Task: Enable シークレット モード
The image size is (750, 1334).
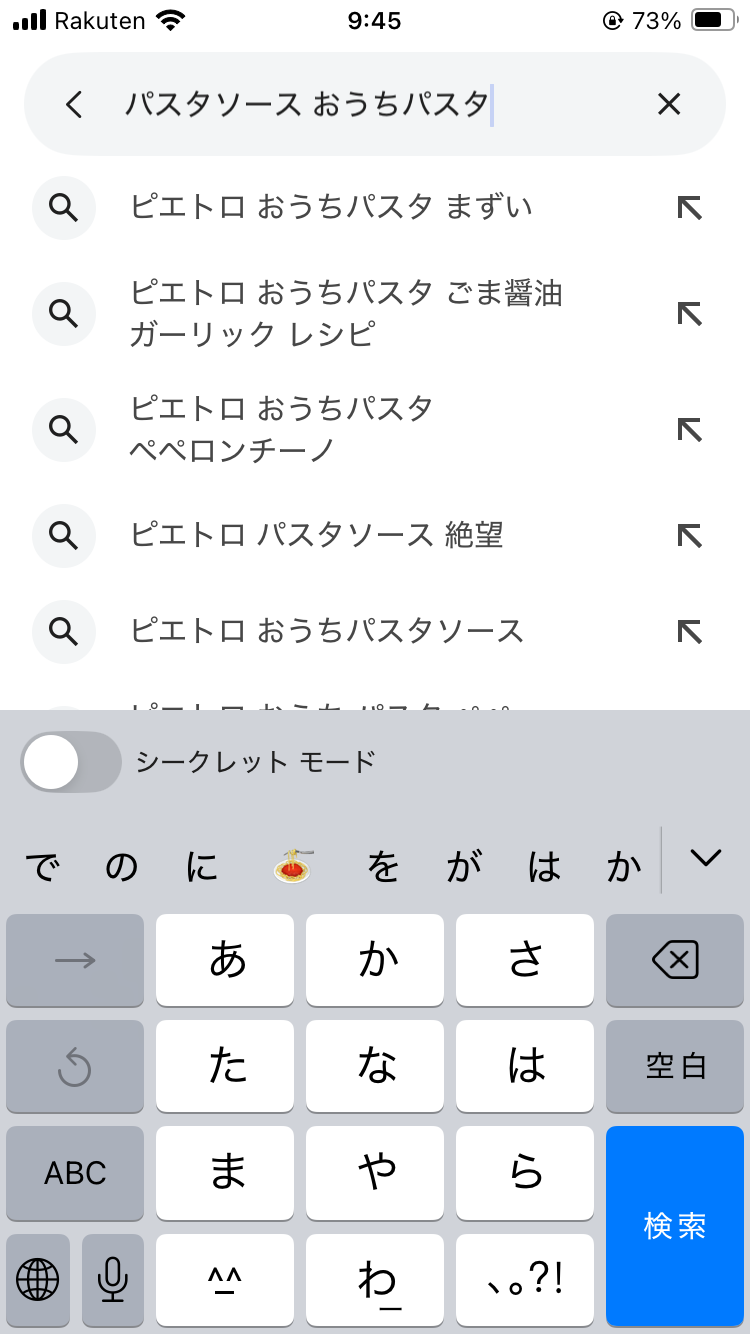Action: 71,762
